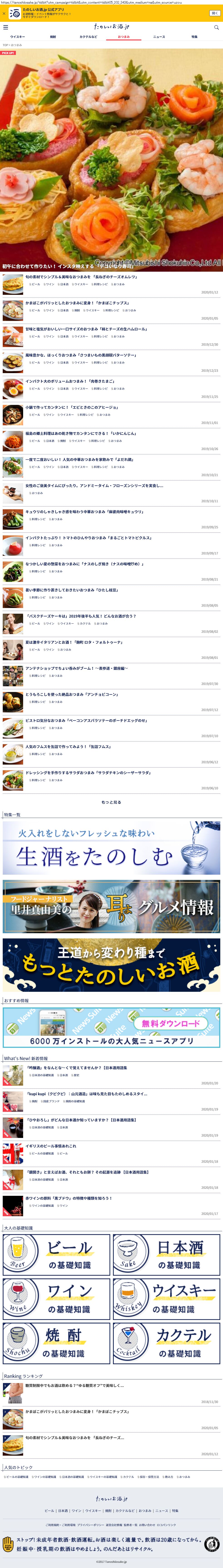Open the 生酒をたのしむ feature banner
This screenshot has height=1568, width=223.
pyautogui.click(x=111, y=848)
